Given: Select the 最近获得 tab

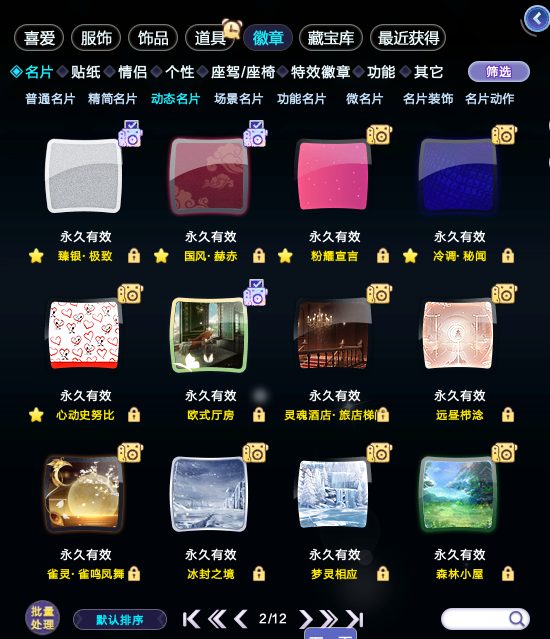Looking at the screenshot, I should point(408,38).
